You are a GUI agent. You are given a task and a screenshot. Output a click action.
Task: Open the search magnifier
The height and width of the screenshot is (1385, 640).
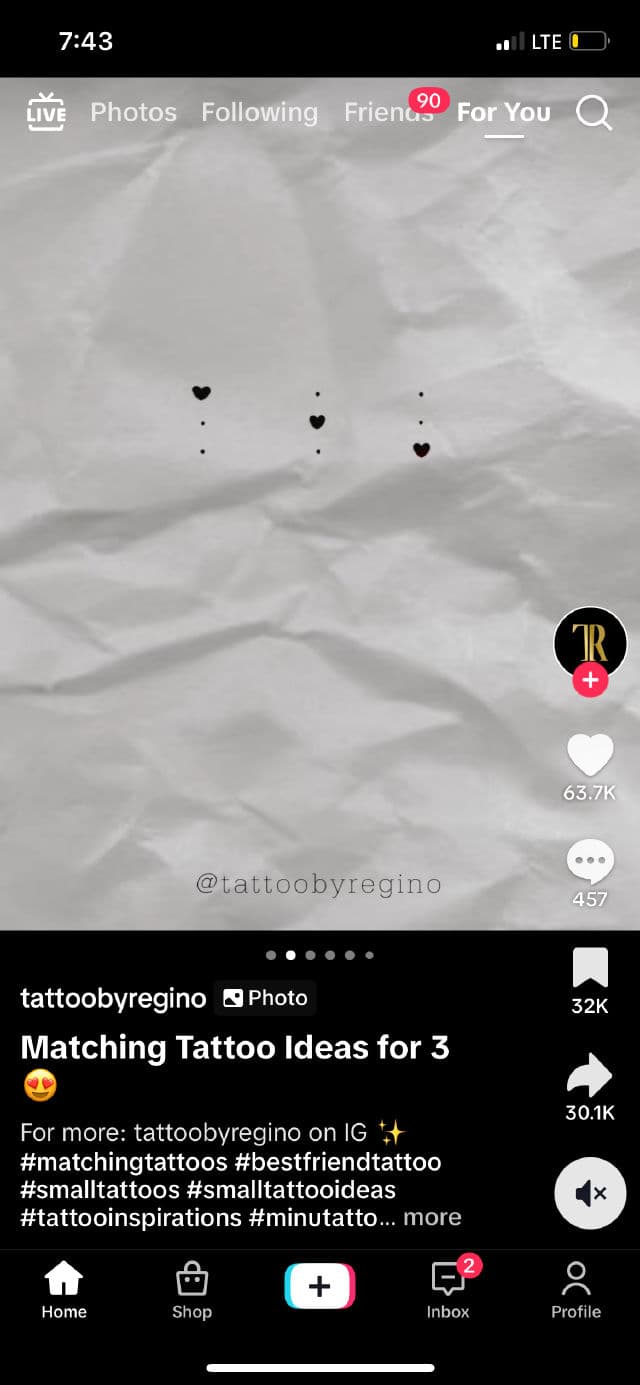click(x=594, y=112)
